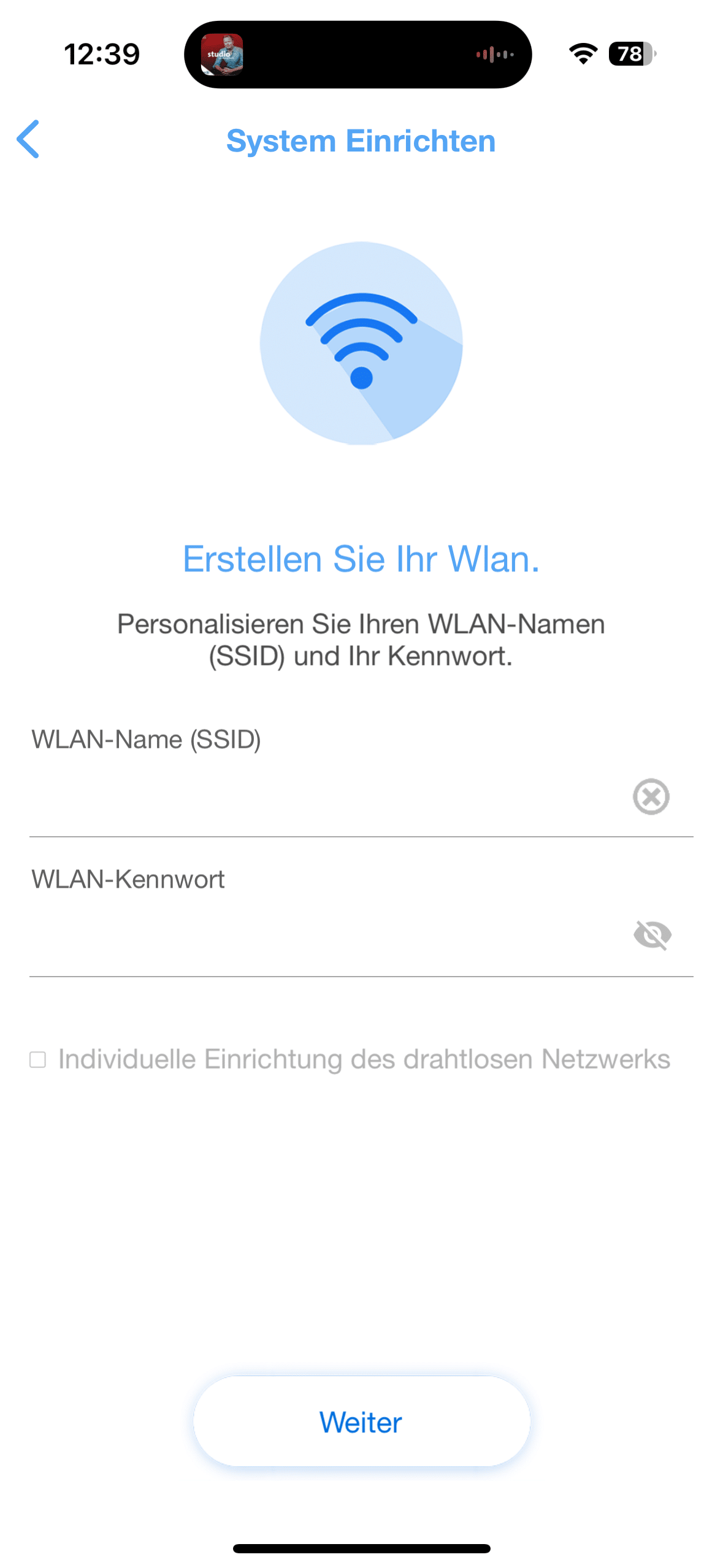The width and height of the screenshot is (723, 1568).
Task: Continue with the Weiter button
Action: point(361,1421)
